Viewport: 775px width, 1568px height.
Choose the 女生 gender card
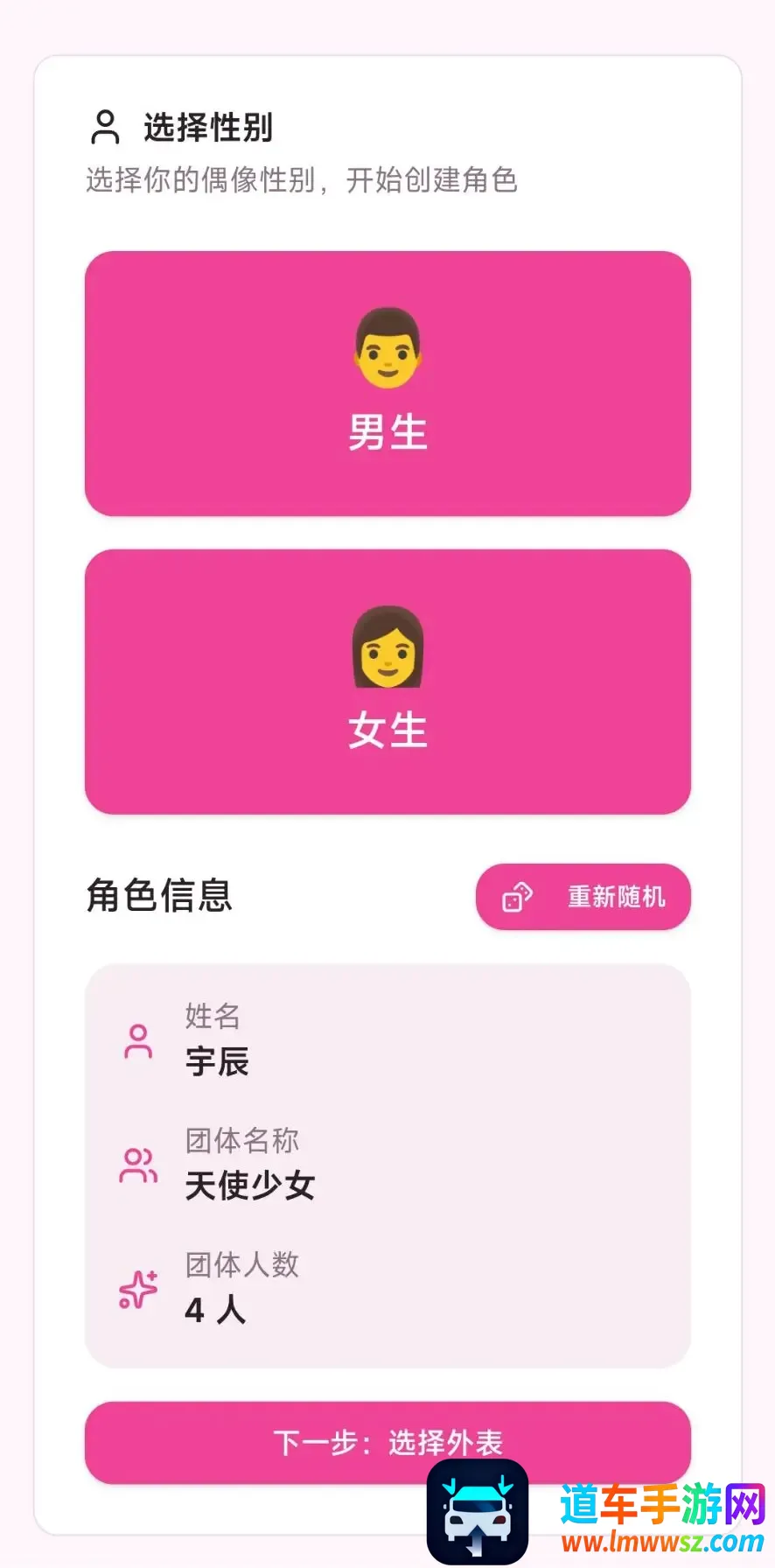pyautogui.click(x=387, y=682)
